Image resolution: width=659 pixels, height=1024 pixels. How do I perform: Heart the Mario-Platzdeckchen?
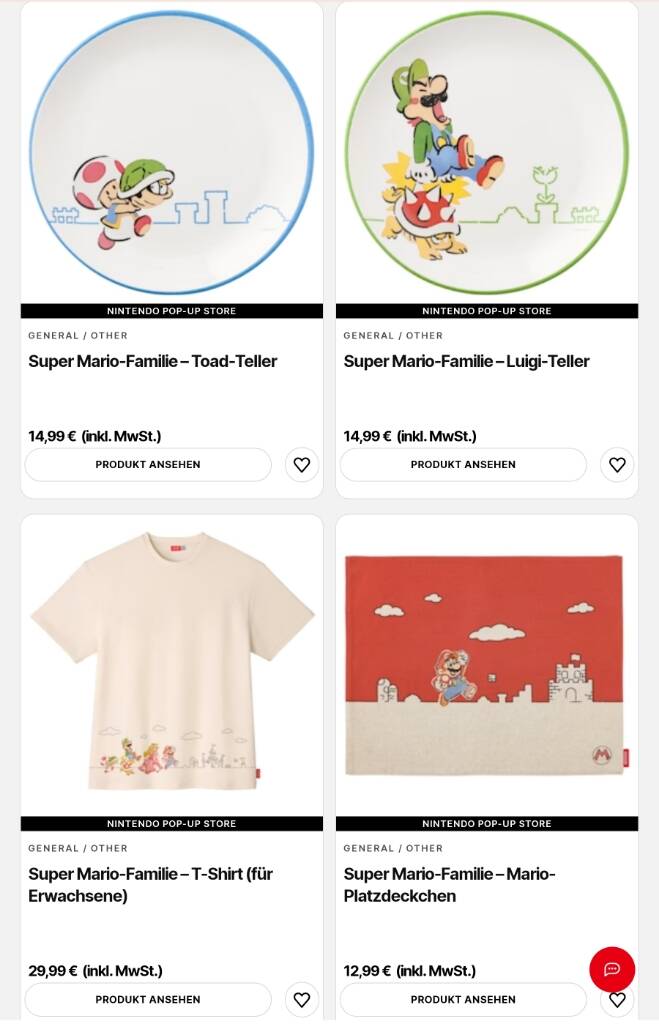click(x=617, y=1001)
